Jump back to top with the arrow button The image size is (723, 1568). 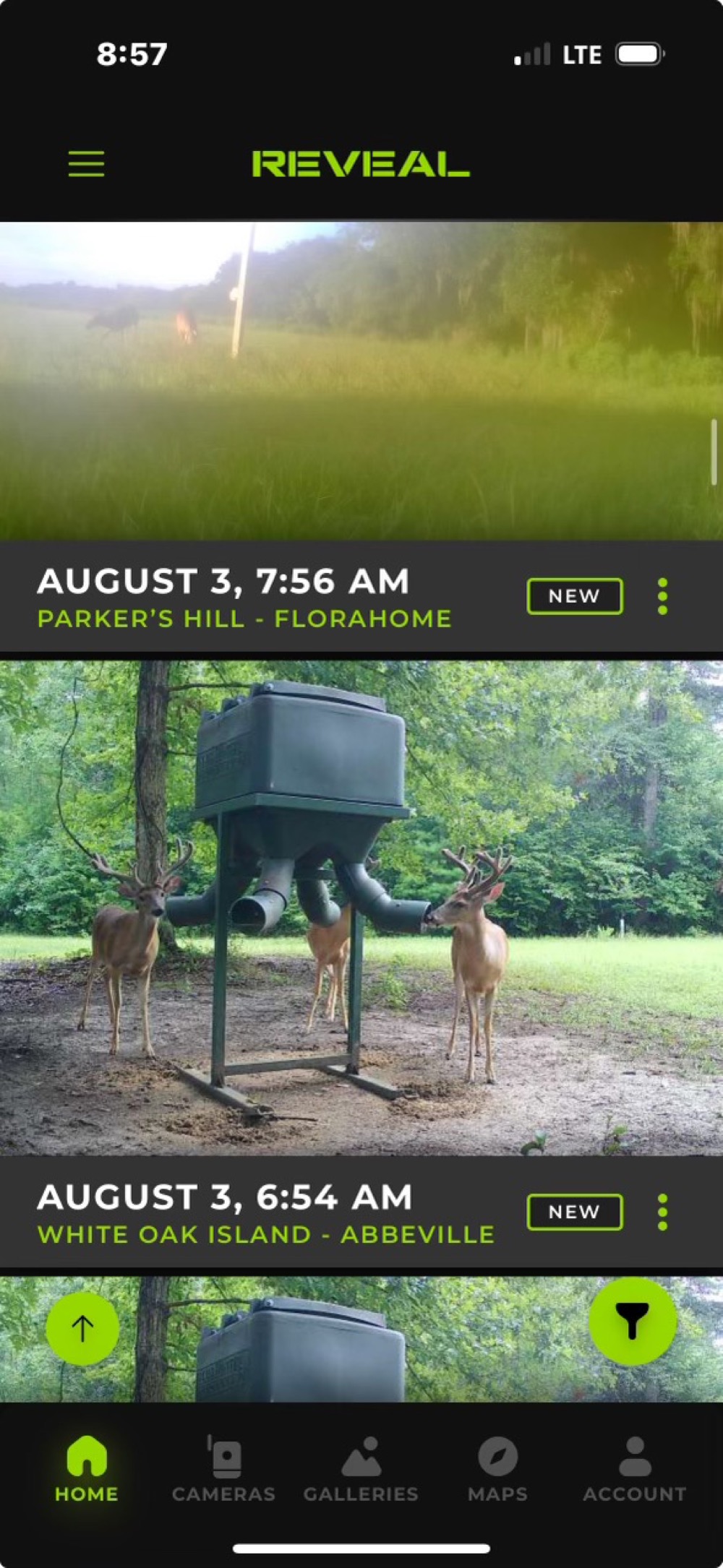(82, 1328)
